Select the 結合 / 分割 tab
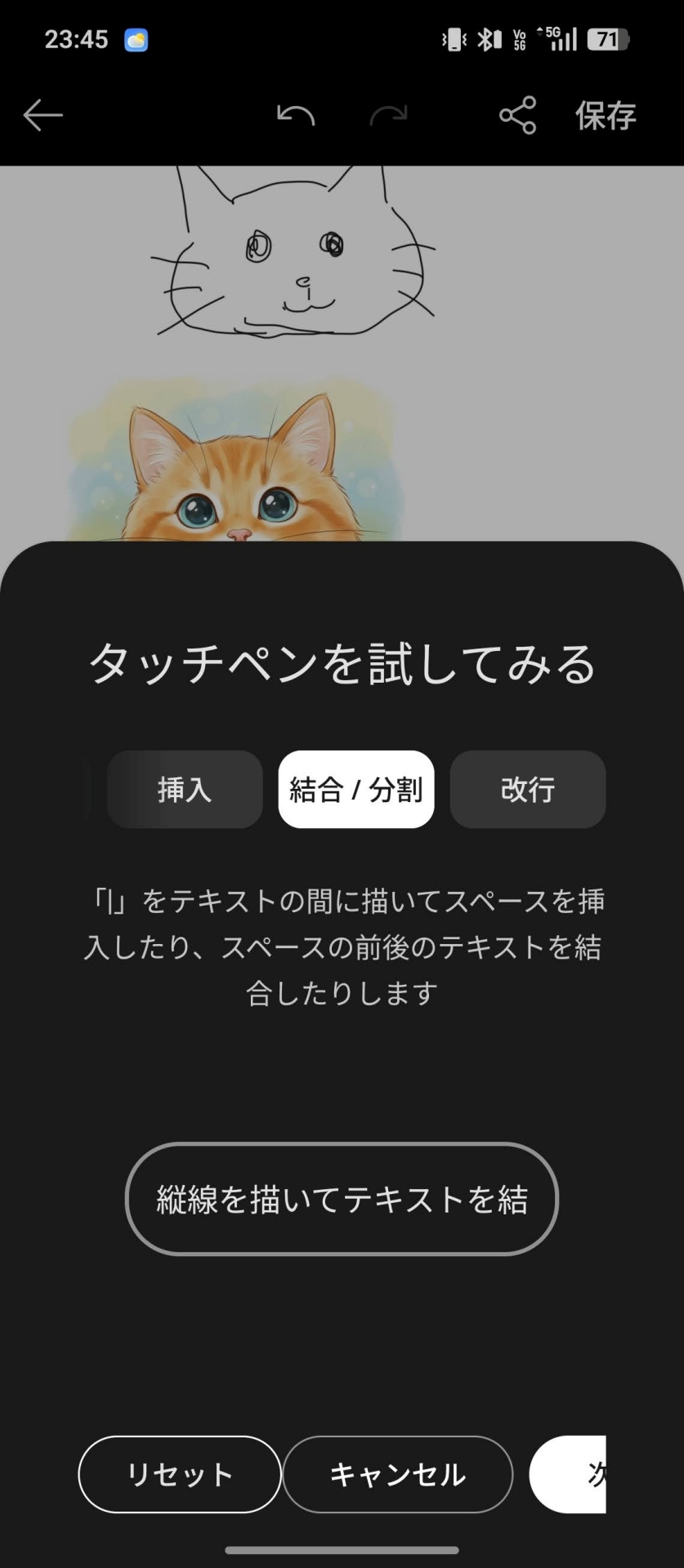Viewport: 684px width, 1568px height. 356,790
